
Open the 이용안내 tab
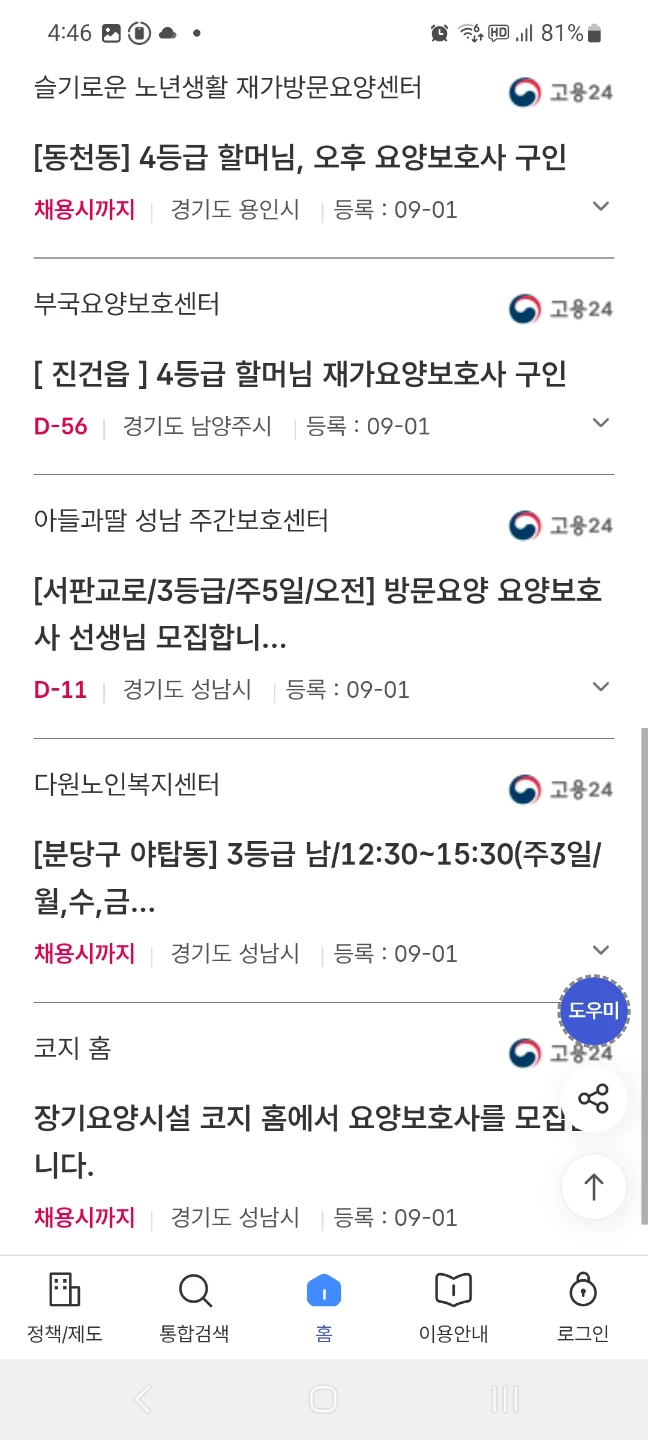(453, 1307)
